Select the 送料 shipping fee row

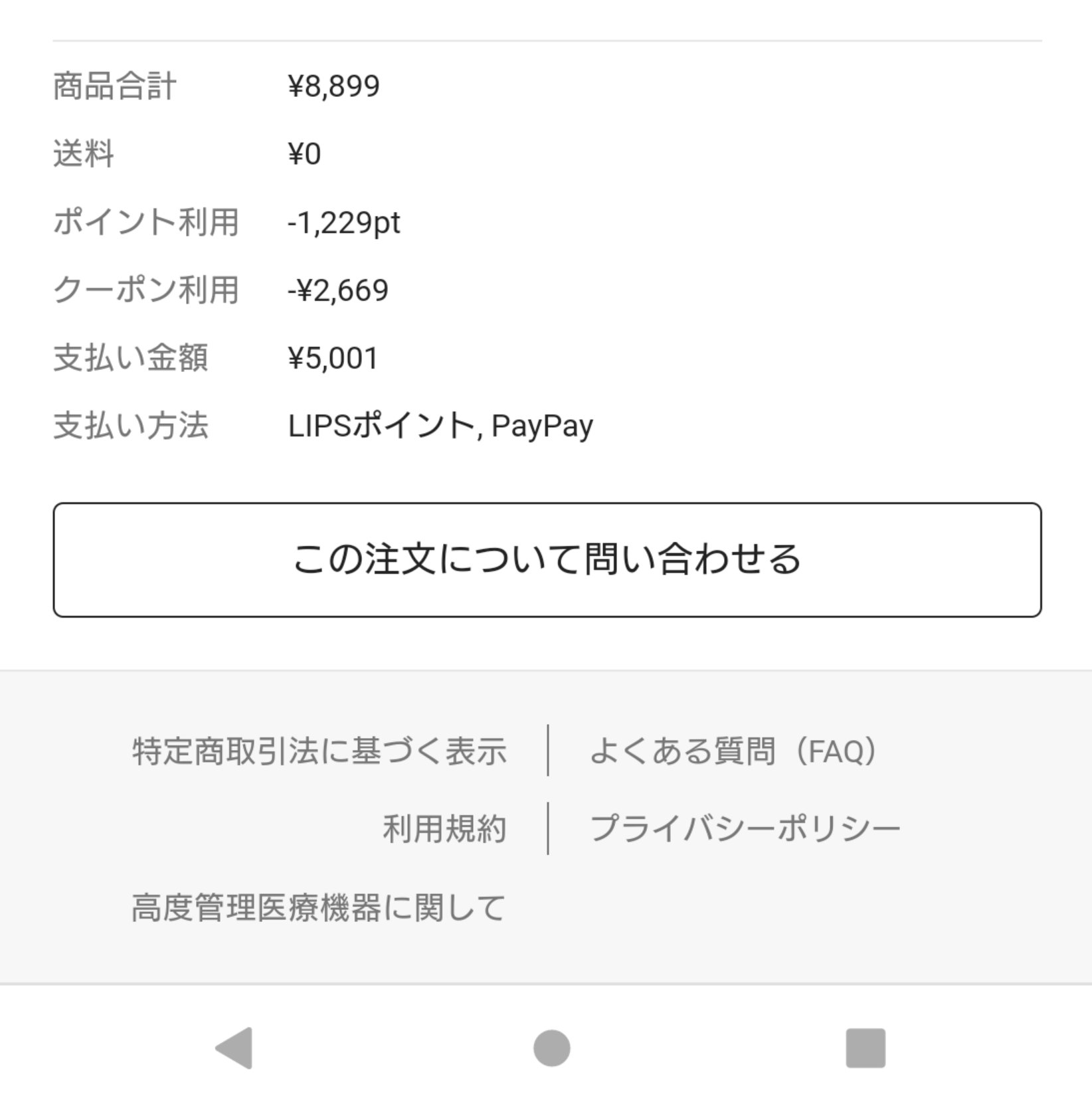tap(83, 153)
